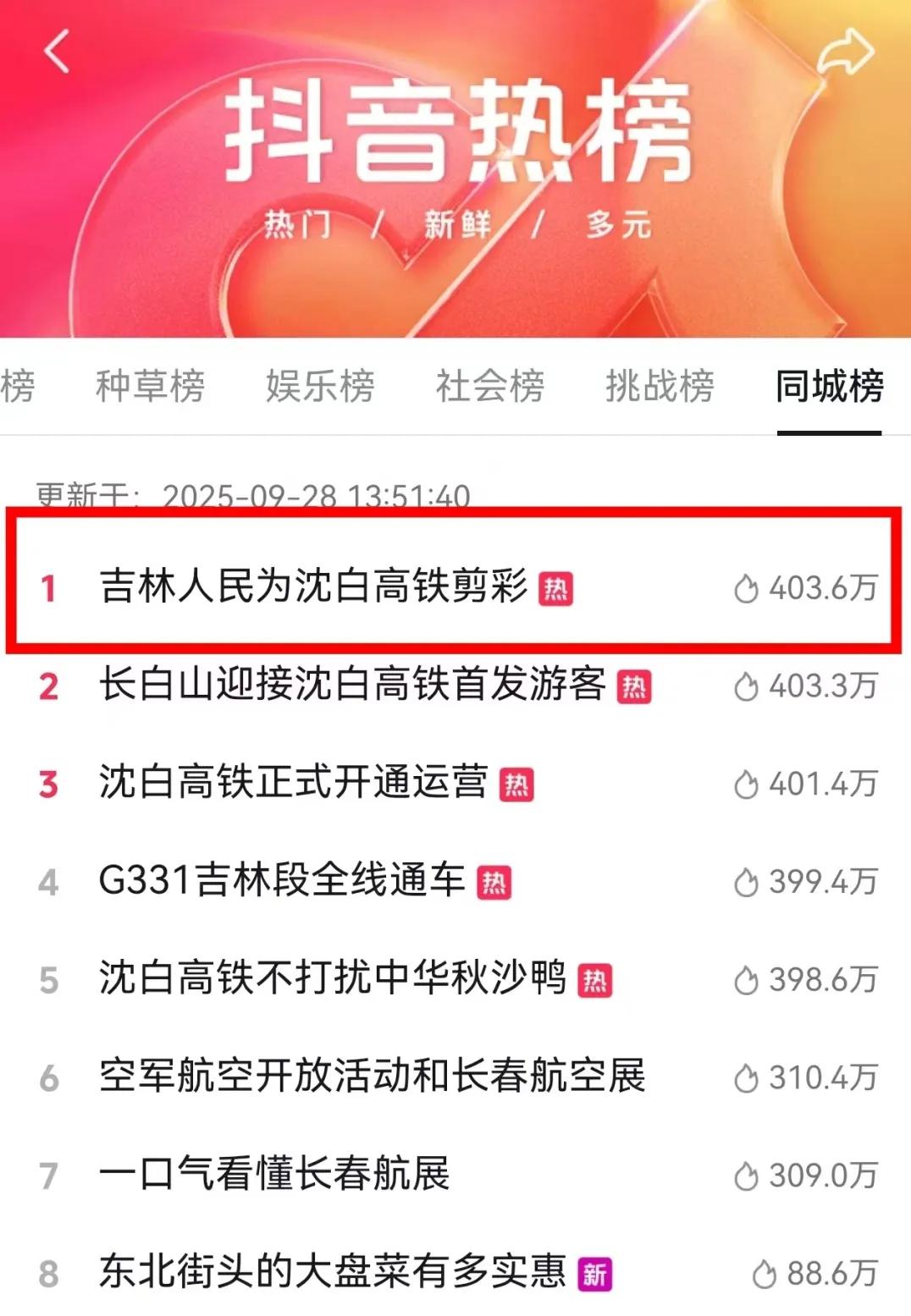Open topic 沈白高铁不打扰中华秋沙鸭

click(x=332, y=979)
